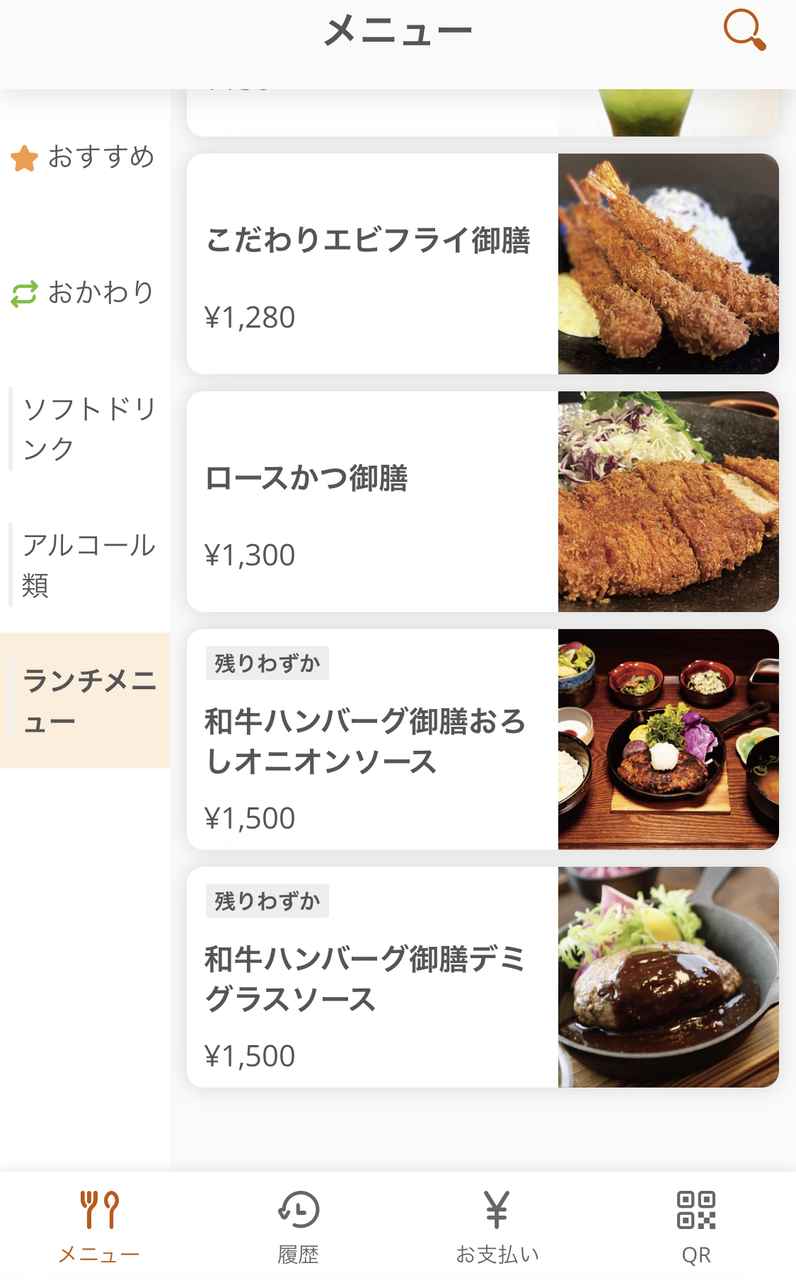Screen dimensions: 796x1280
Task: Tap the メニュー bottom tab
Action: [x=99, y=1226]
